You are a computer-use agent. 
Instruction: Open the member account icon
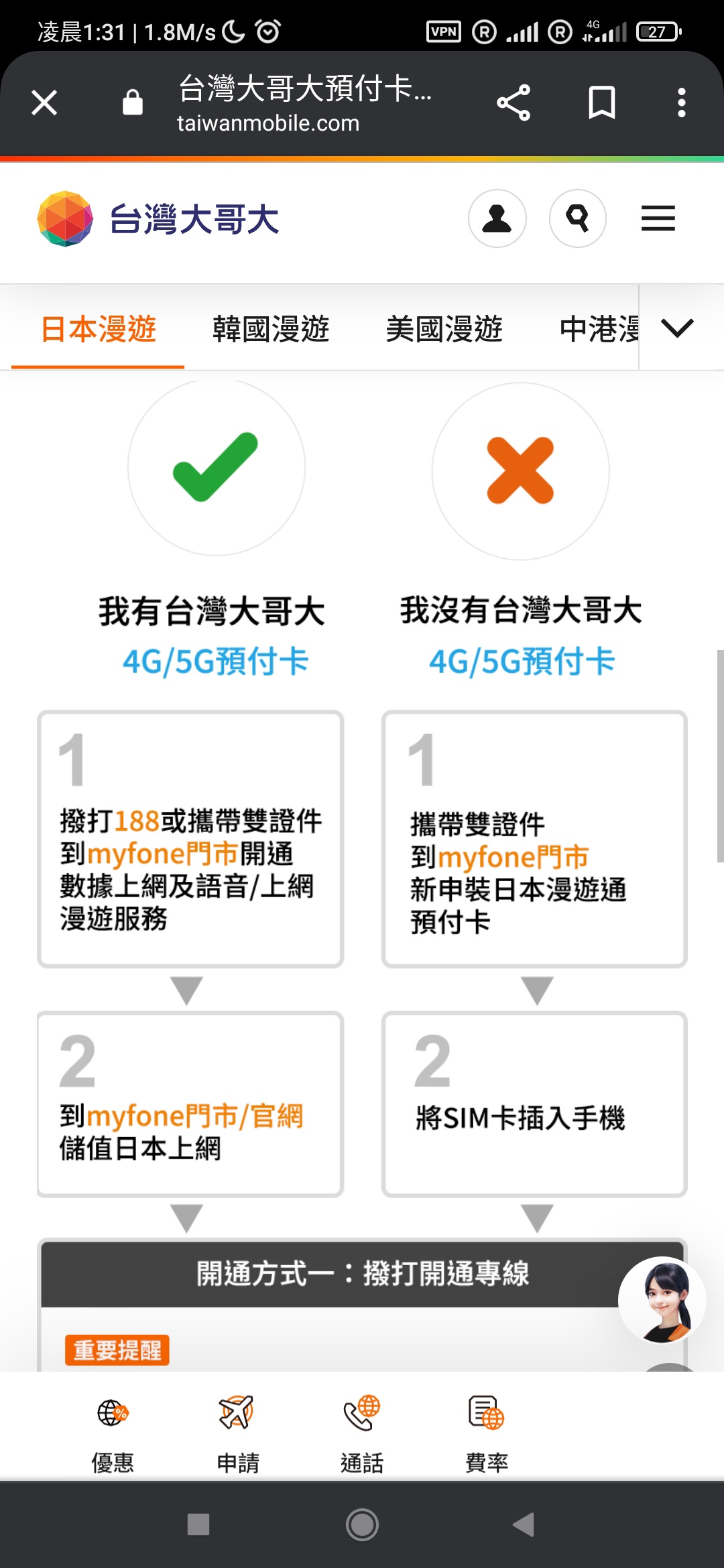pos(497,218)
